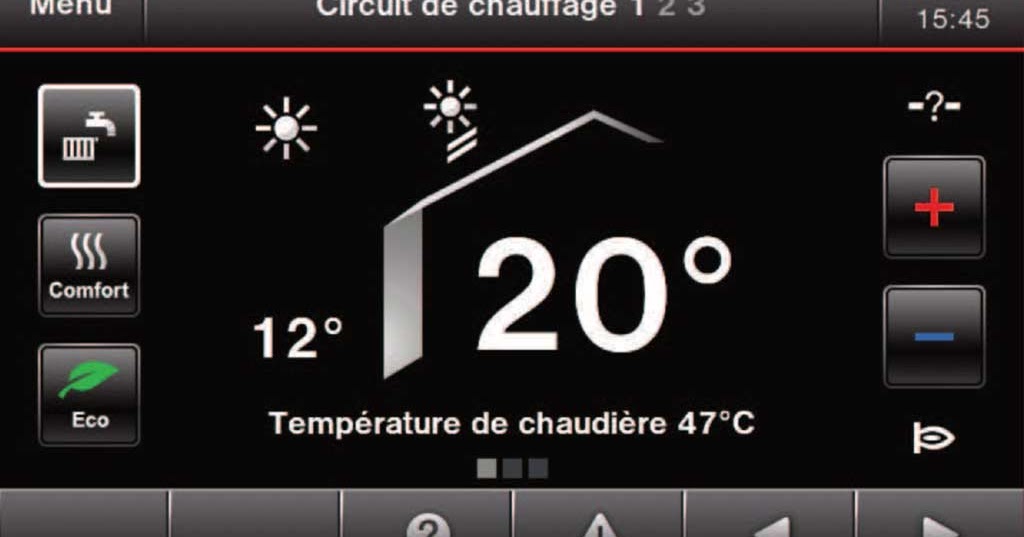Switch to Eco mode
The width and height of the screenshot is (1024, 537).
[x=89, y=394]
